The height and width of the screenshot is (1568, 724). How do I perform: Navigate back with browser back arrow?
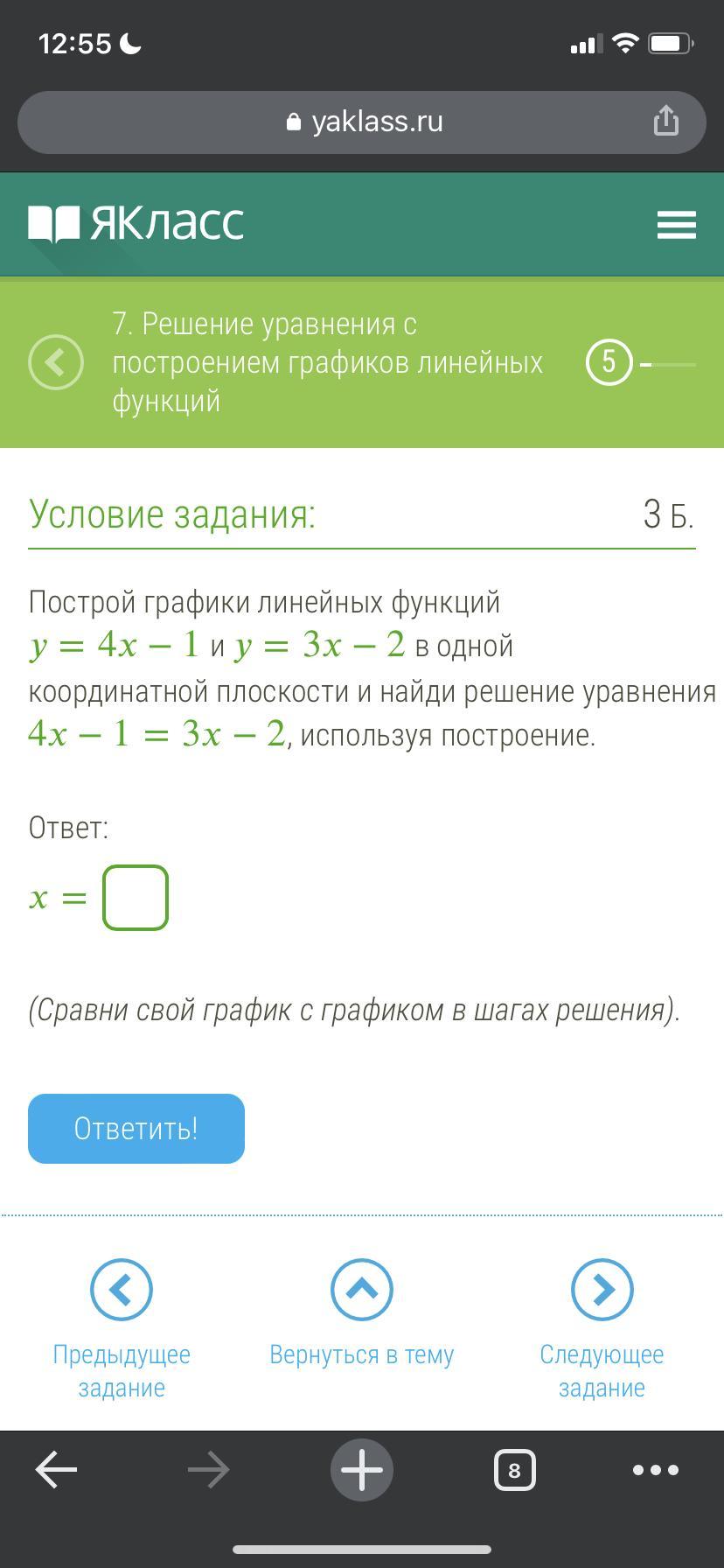tap(56, 1470)
